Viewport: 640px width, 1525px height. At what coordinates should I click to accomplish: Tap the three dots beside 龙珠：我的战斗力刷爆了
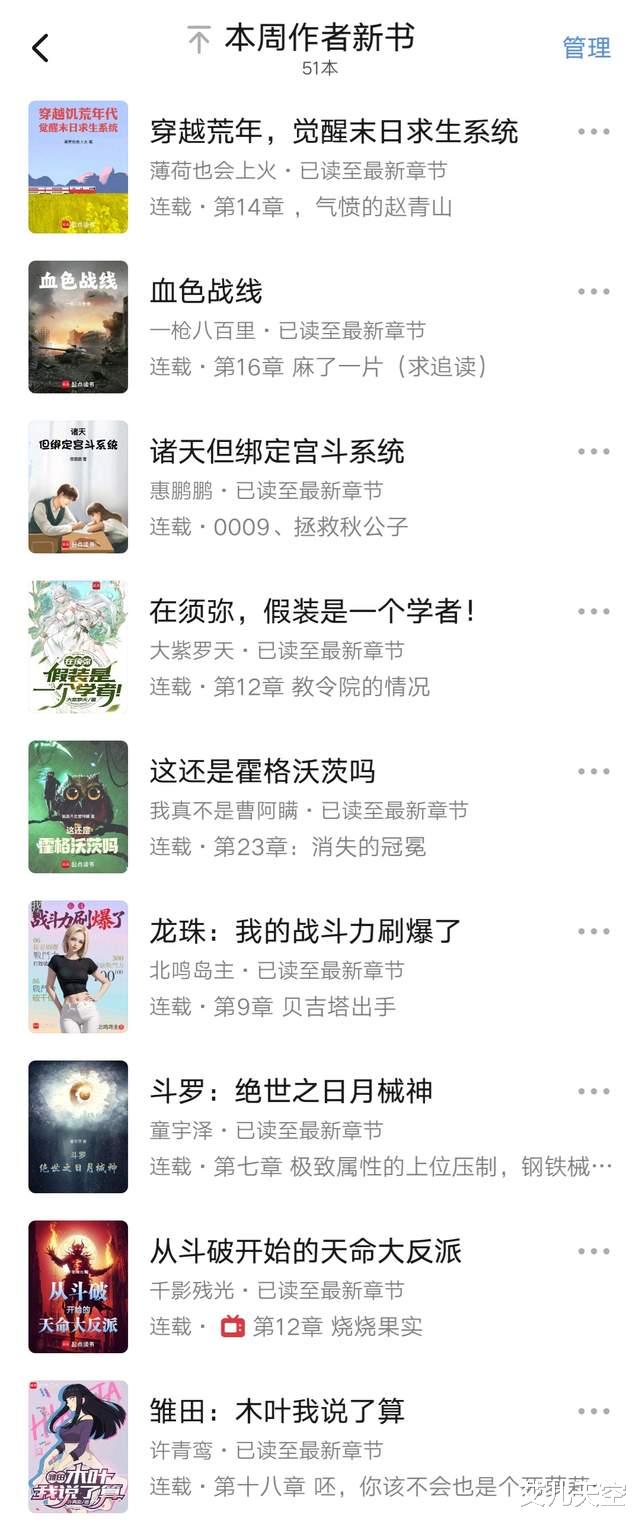tap(593, 932)
